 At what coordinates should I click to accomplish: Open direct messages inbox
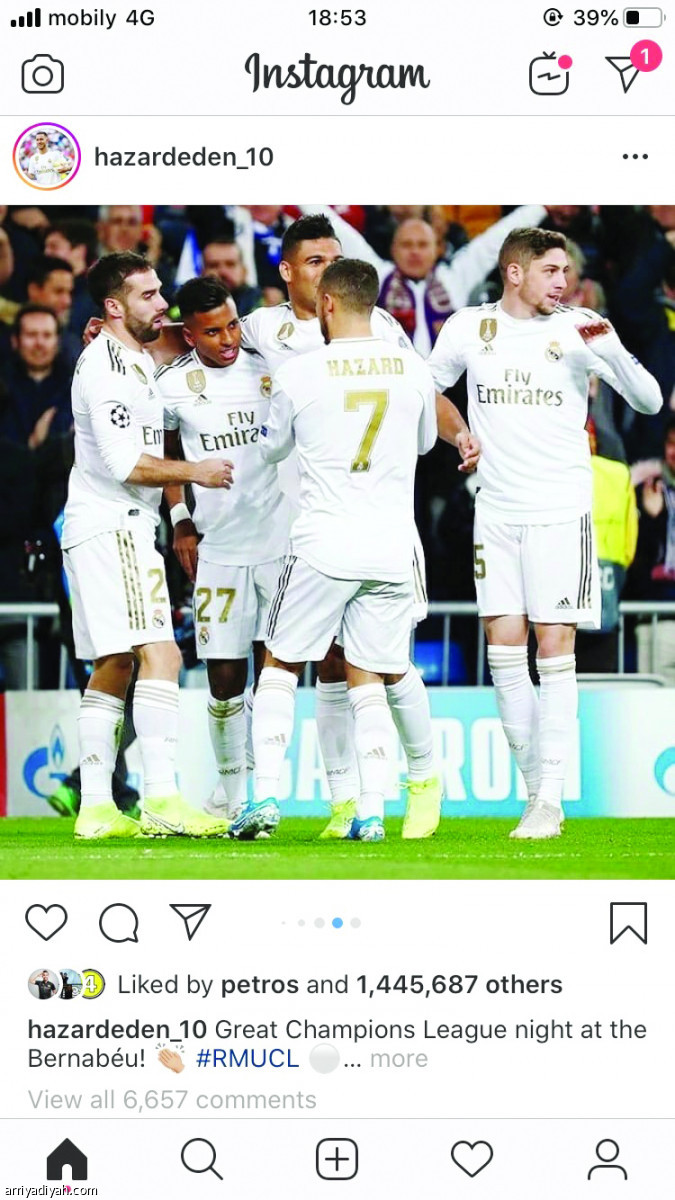pos(628,73)
